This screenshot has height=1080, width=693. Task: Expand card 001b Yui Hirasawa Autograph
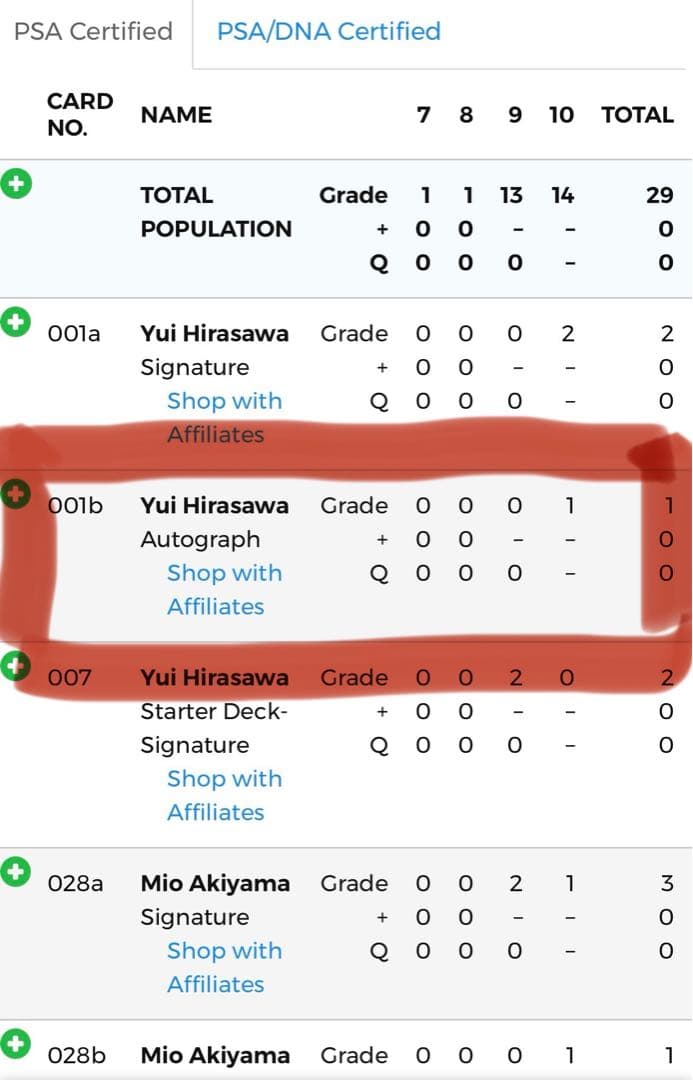(16, 494)
